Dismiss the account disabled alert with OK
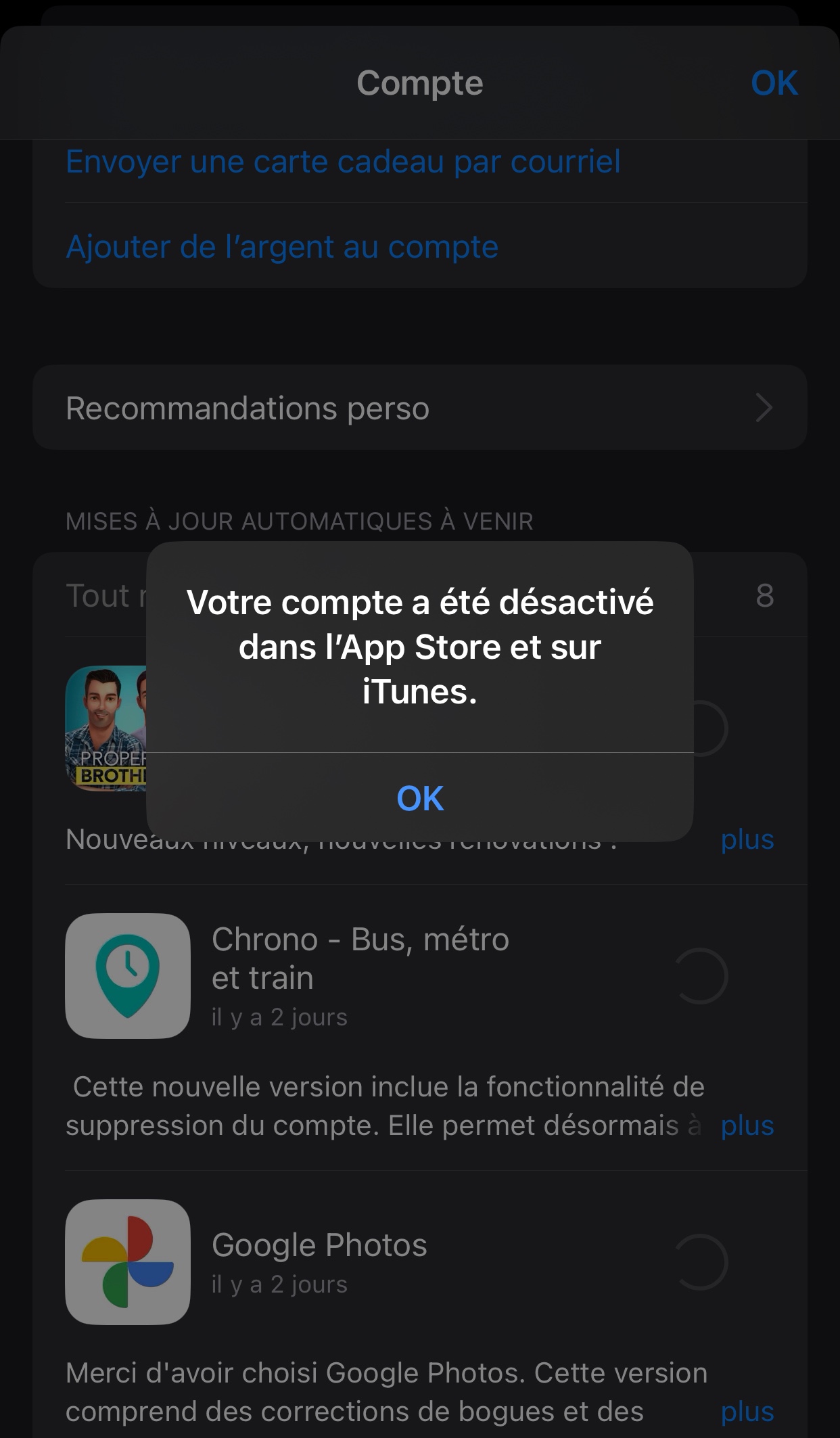This screenshot has width=840, height=1438. pos(420,797)
